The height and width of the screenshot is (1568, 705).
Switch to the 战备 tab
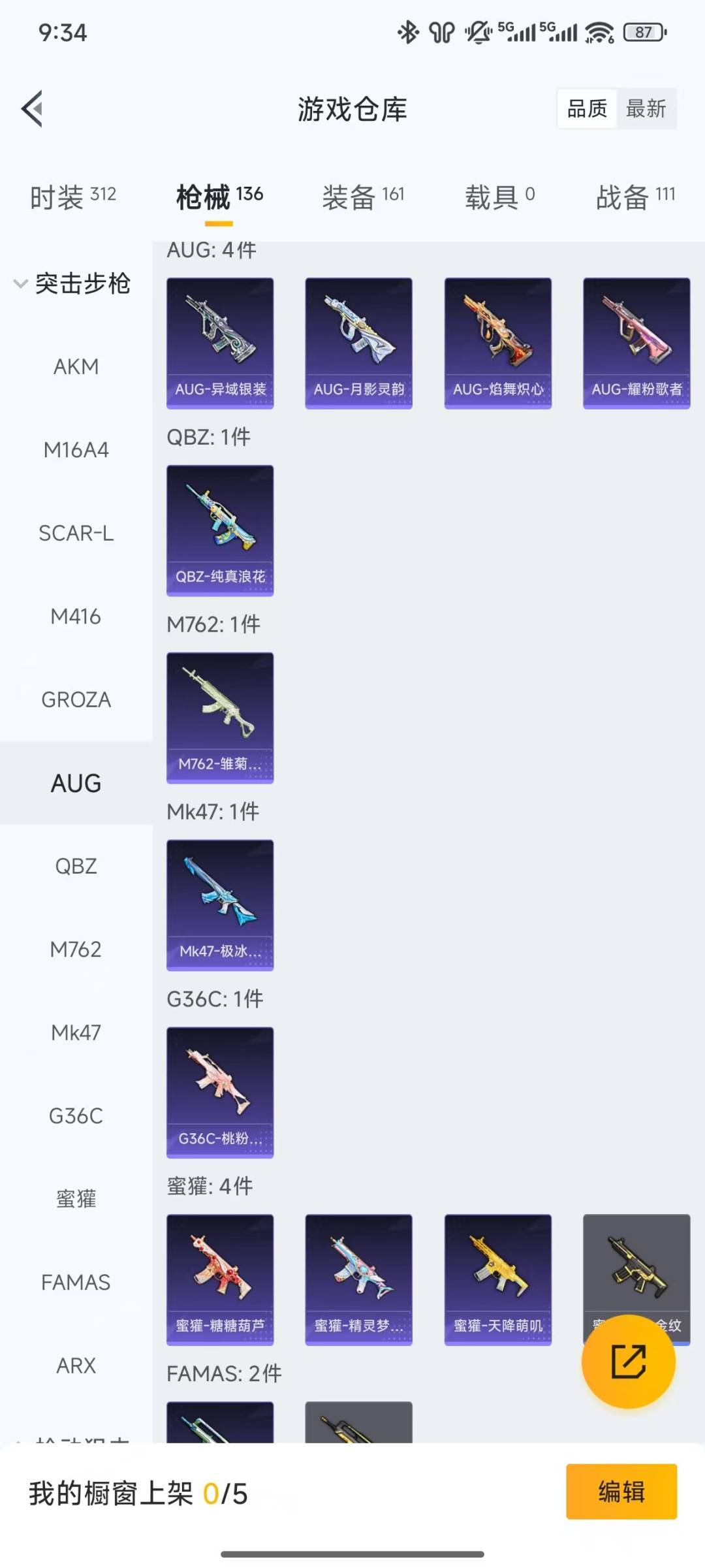click(635, 196)
